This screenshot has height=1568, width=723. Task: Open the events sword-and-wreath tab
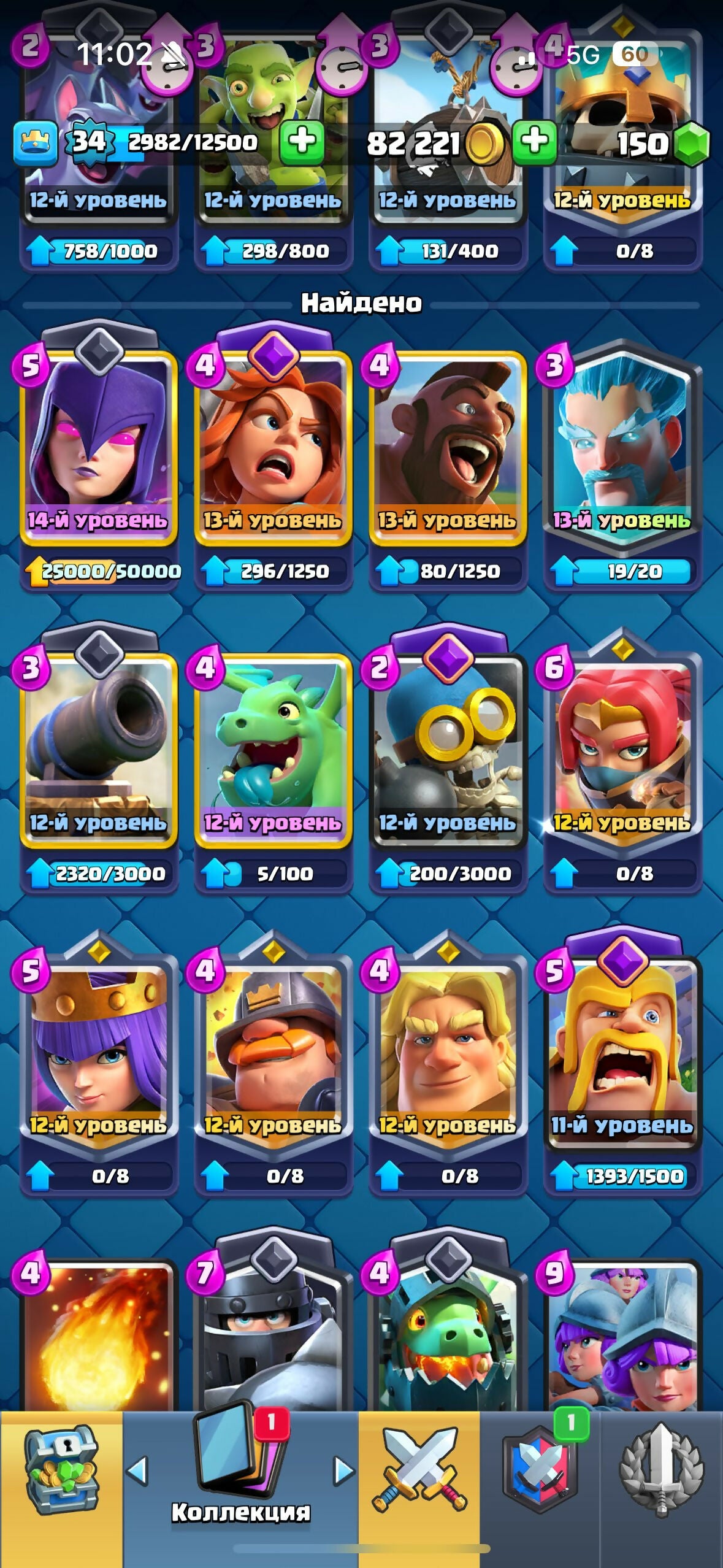click(661, 1472)
